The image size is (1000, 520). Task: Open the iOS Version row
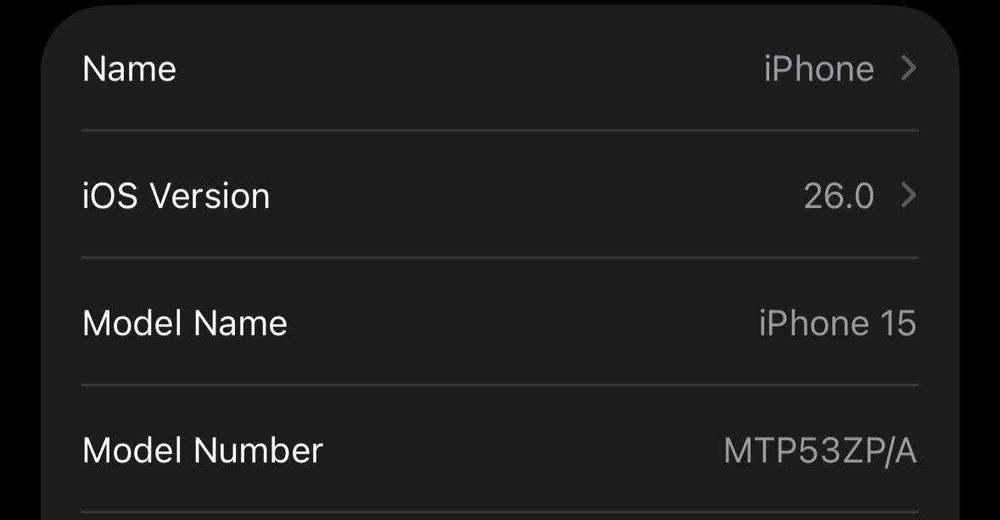click(500, 196)
